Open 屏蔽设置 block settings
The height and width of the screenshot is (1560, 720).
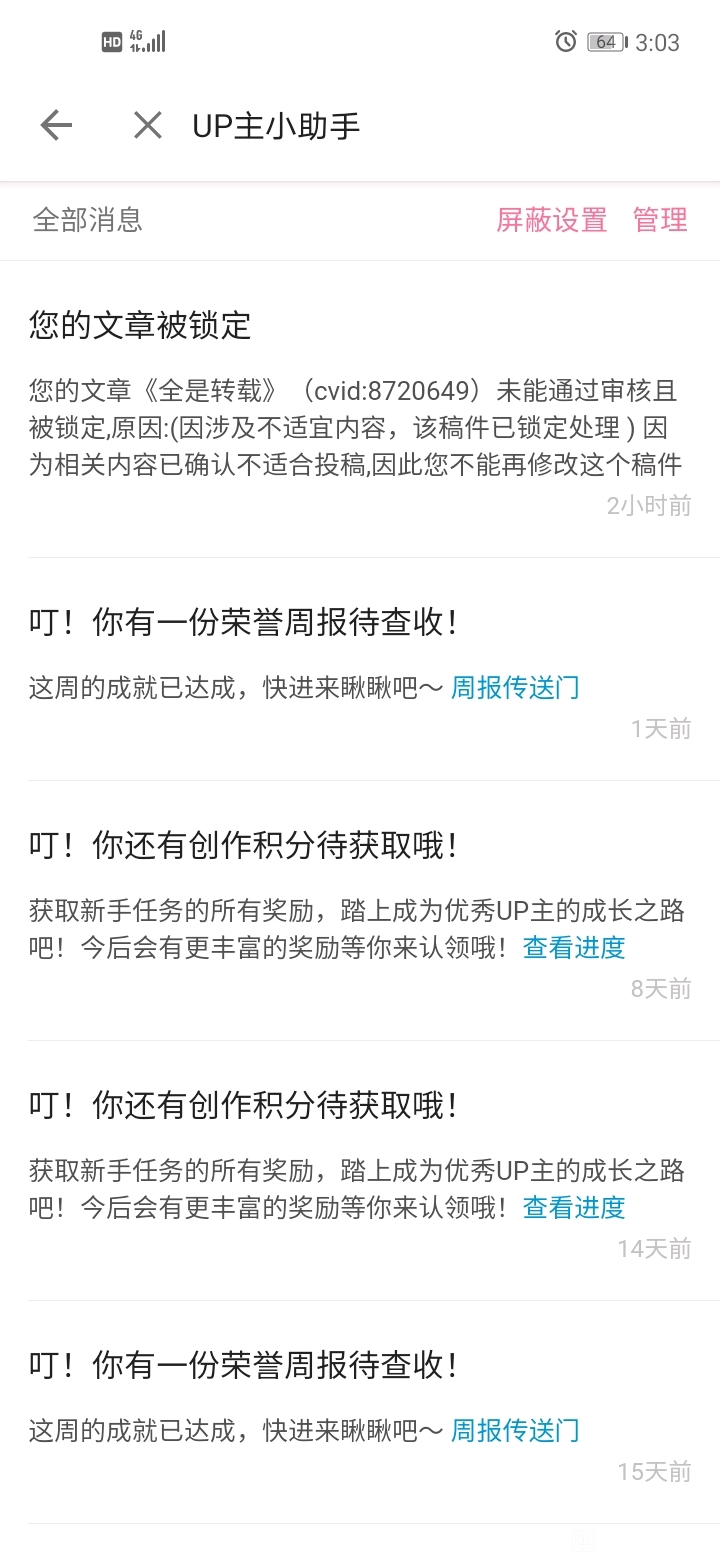[x=552, y=219]
